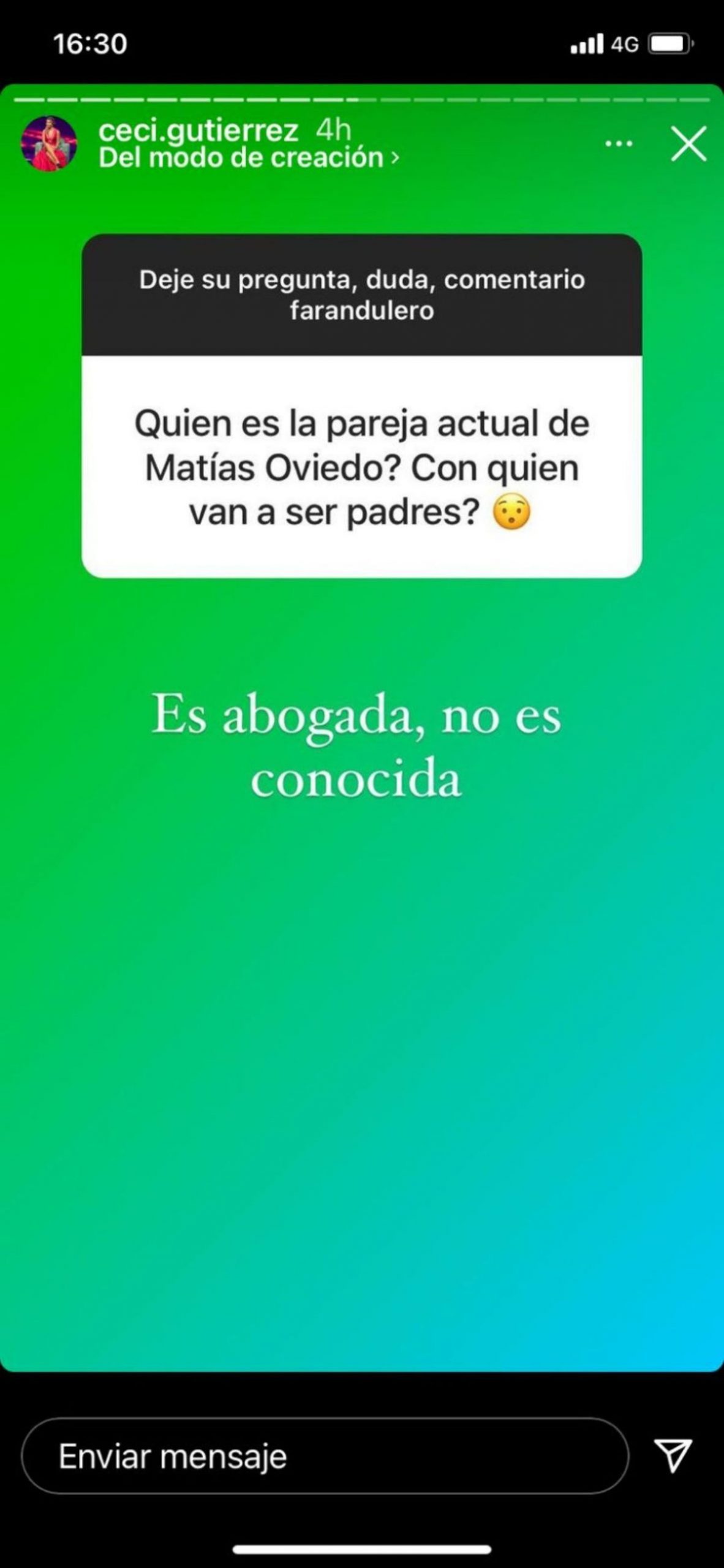This screenshot has height=1568, width=724.
Task: Open the story options menu
Action: [619, 144]
